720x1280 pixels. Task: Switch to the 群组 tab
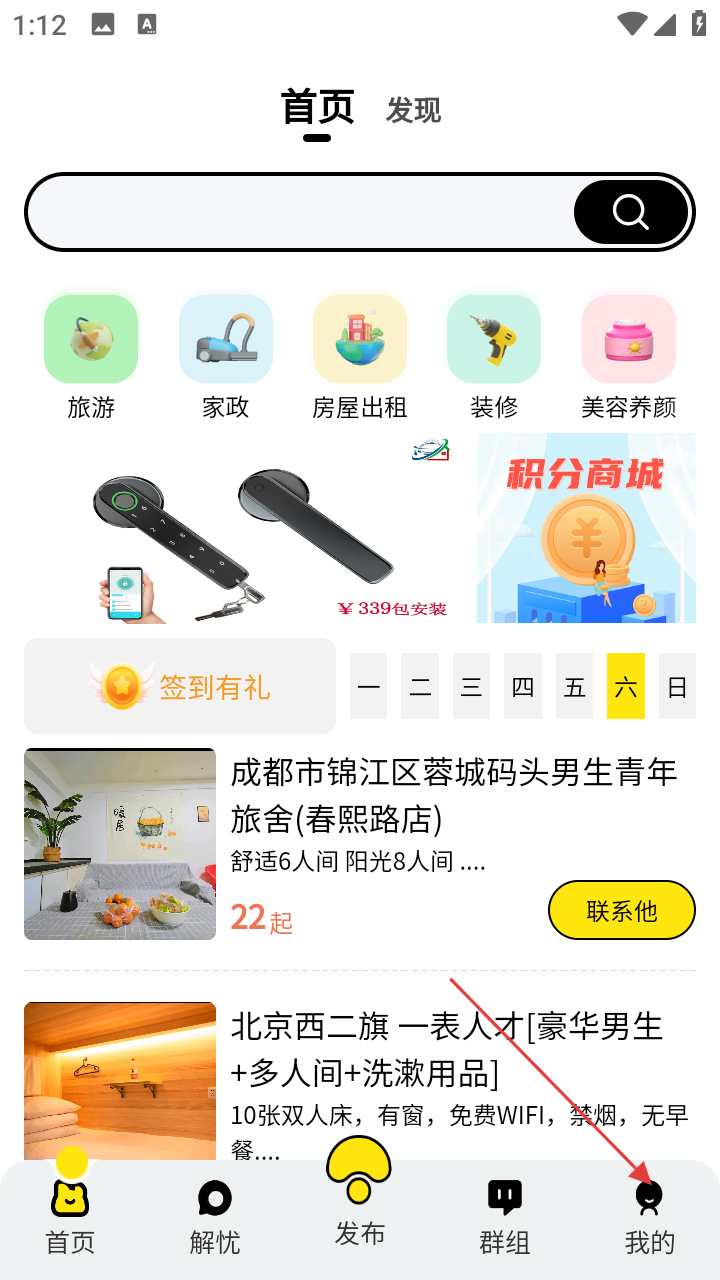click(x=504, y=1216)
